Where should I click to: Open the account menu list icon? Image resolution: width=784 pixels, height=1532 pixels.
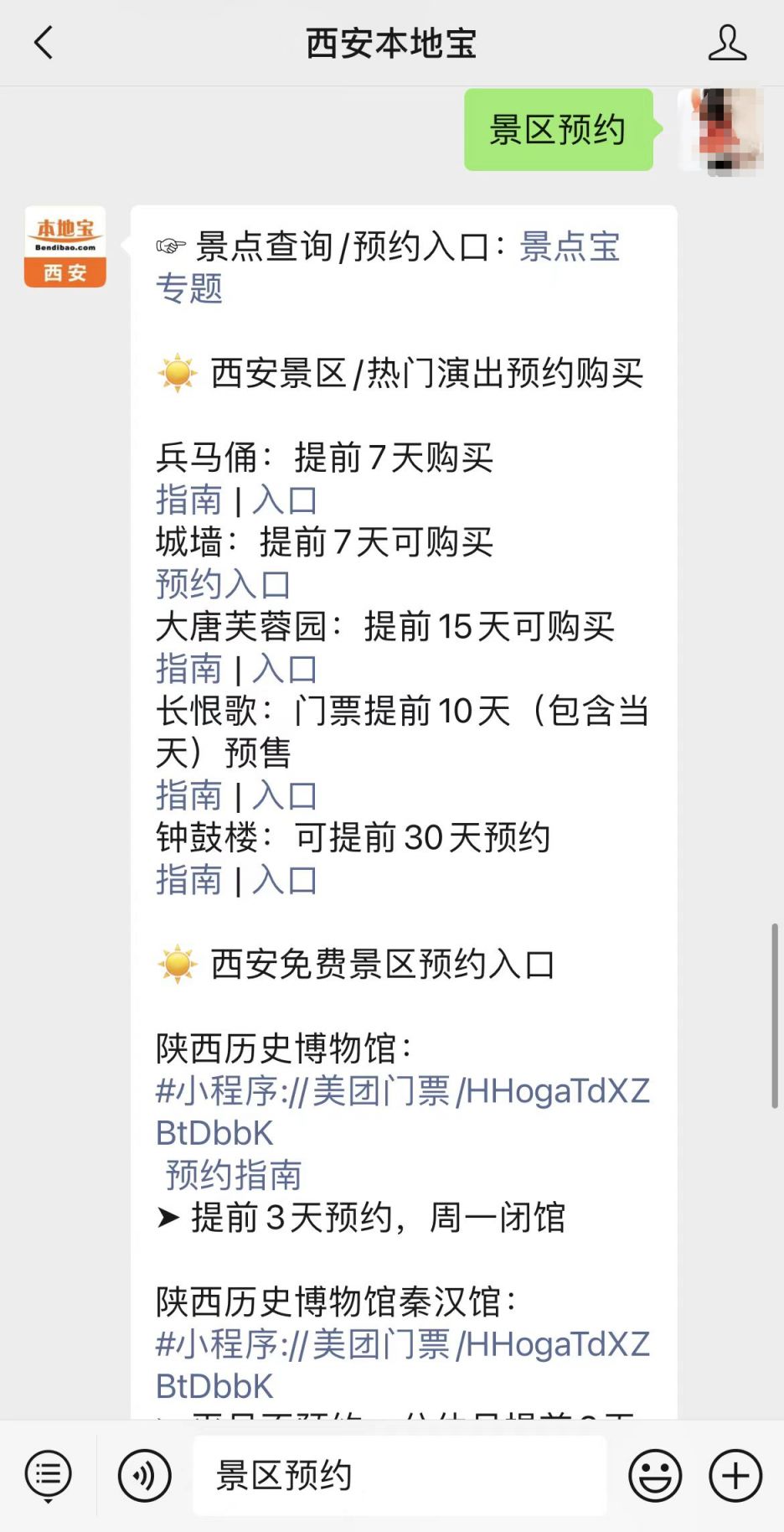click(49, 1475)
